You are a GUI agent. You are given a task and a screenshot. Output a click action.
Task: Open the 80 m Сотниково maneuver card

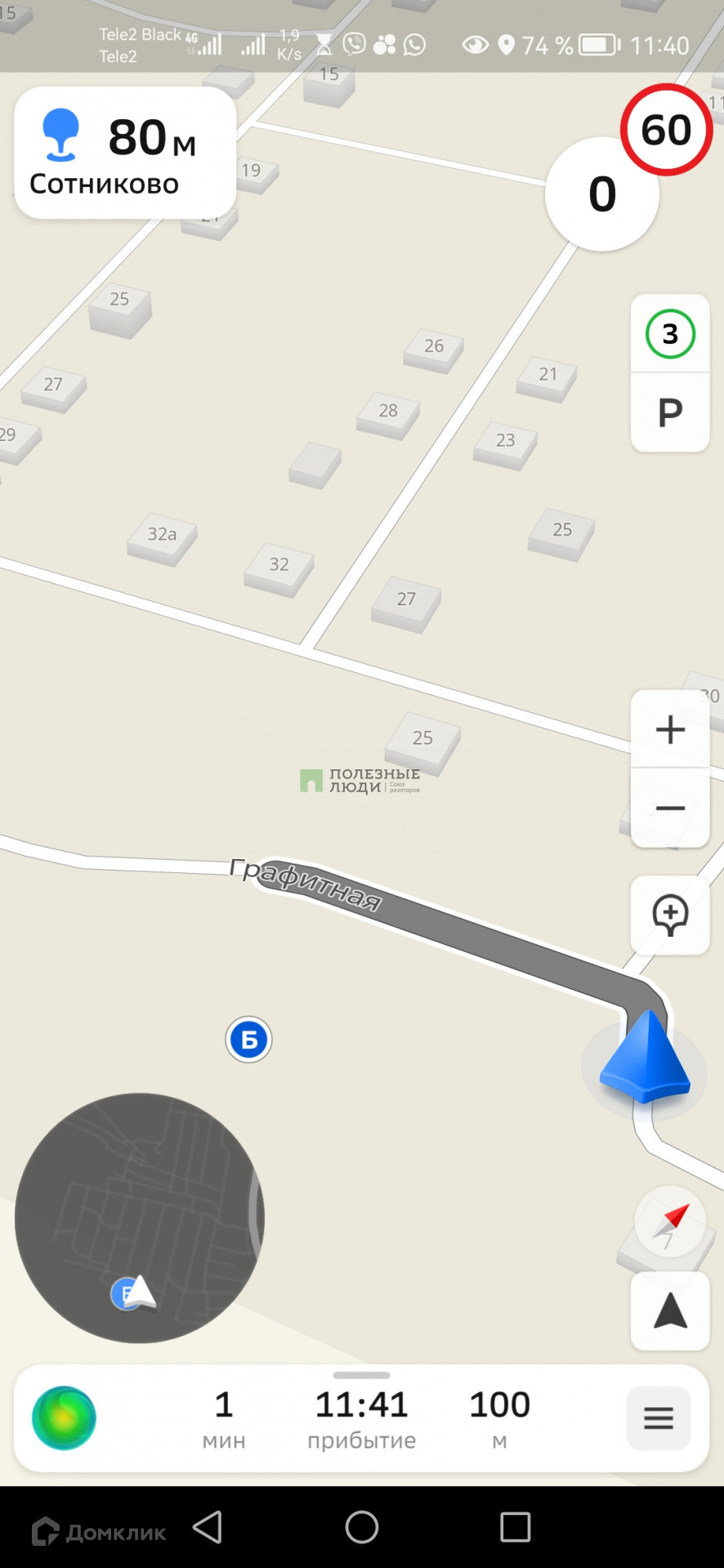click(125, 154)
